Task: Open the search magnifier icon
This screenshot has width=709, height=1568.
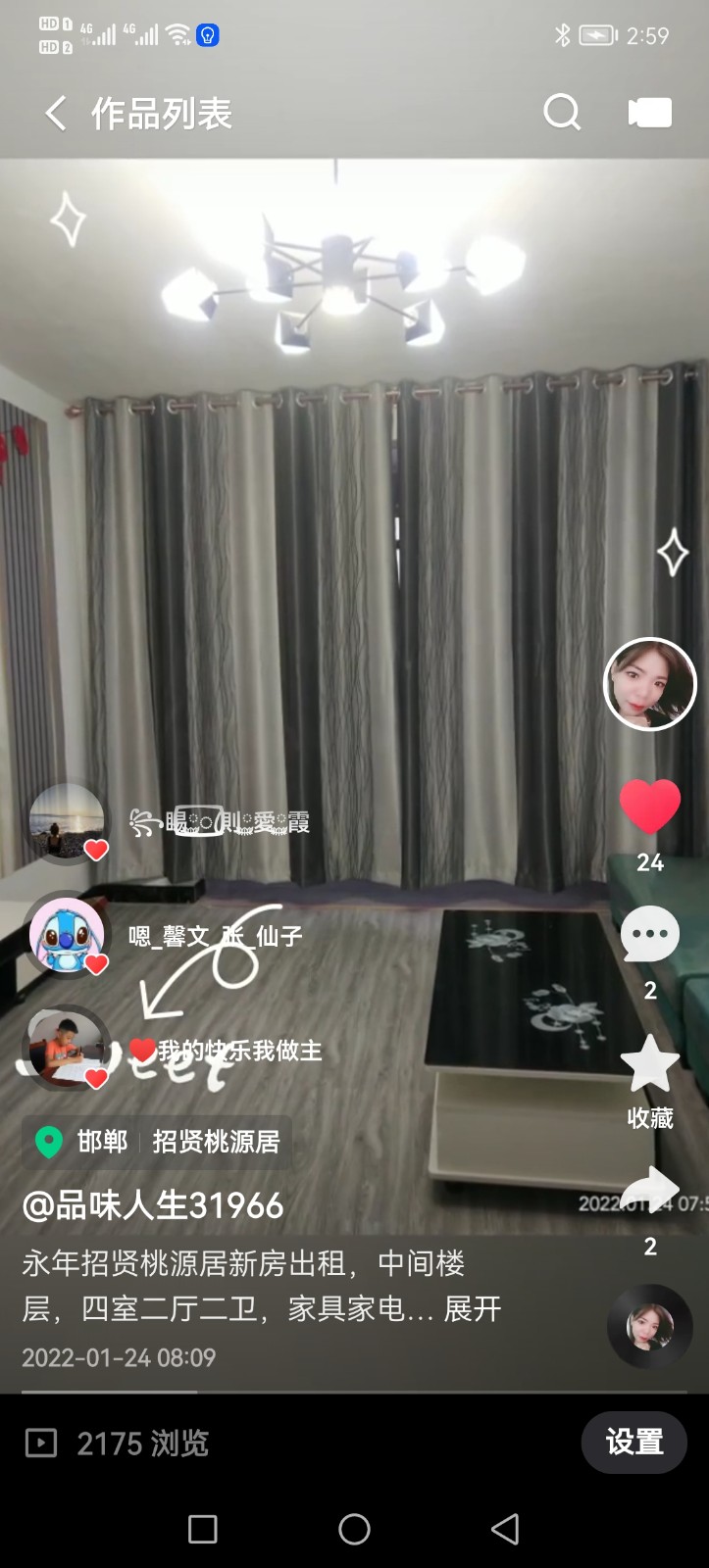Action: 562,113
